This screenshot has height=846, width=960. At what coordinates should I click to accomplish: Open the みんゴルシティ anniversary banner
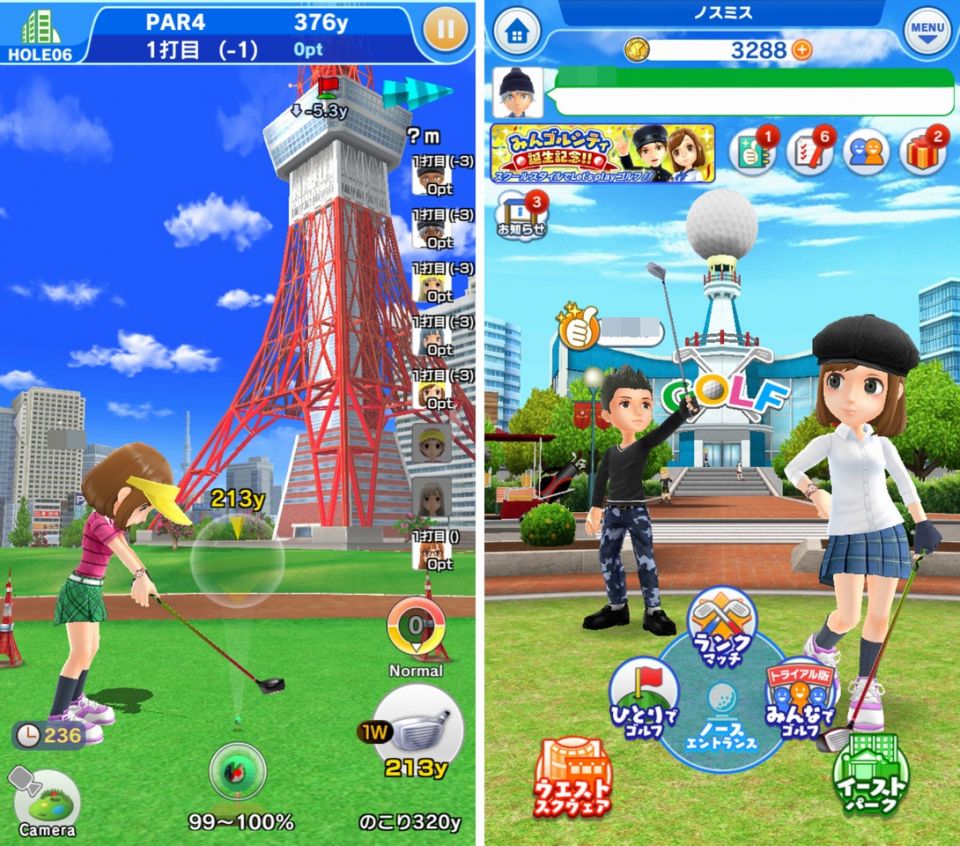(602, 153)
